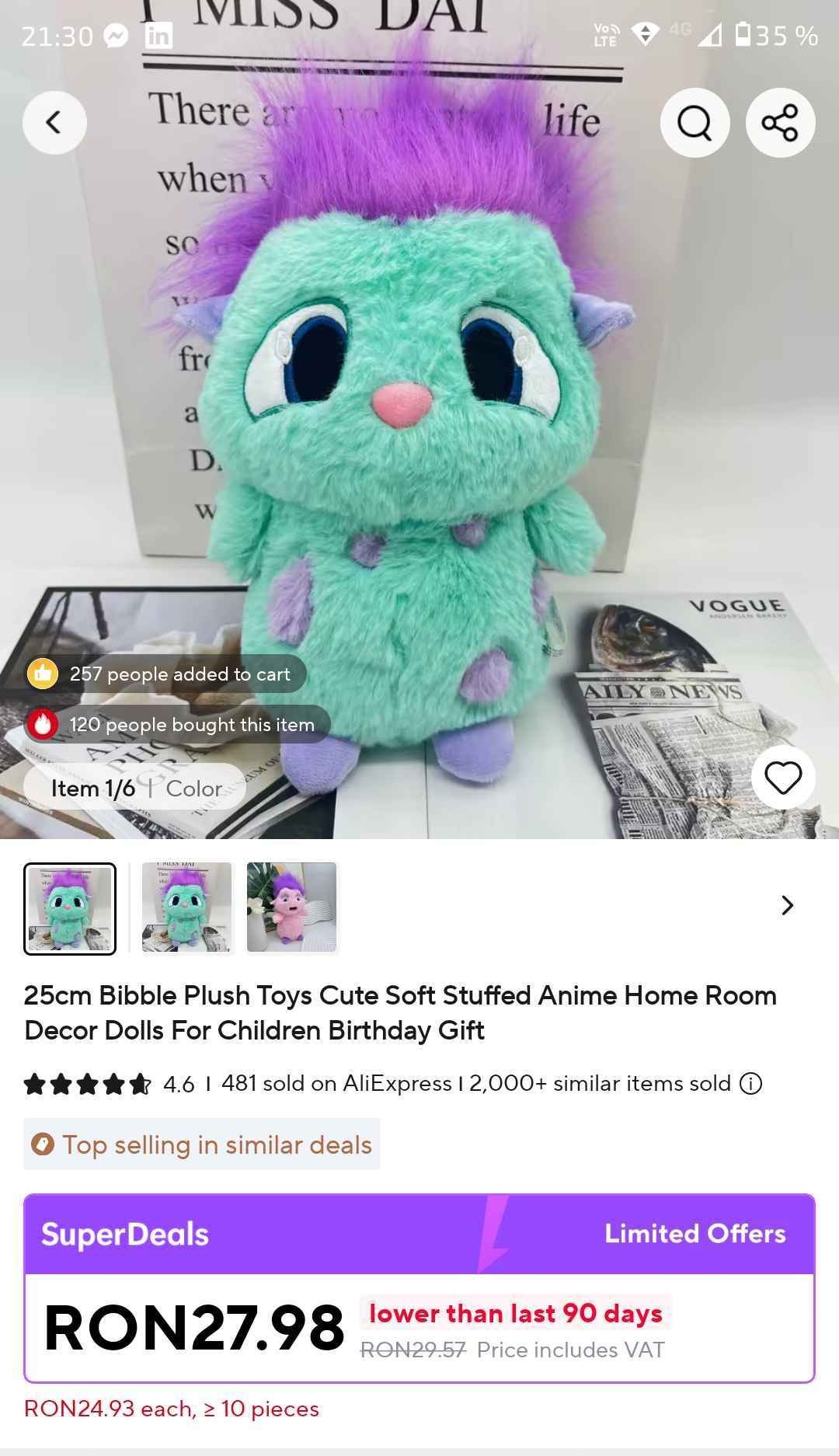Image resolution: width=839 pixels, height=1456 pixels.
Task: Select the second green plush thumbnail
Action: pyautogui.click(x=186, y=907)
